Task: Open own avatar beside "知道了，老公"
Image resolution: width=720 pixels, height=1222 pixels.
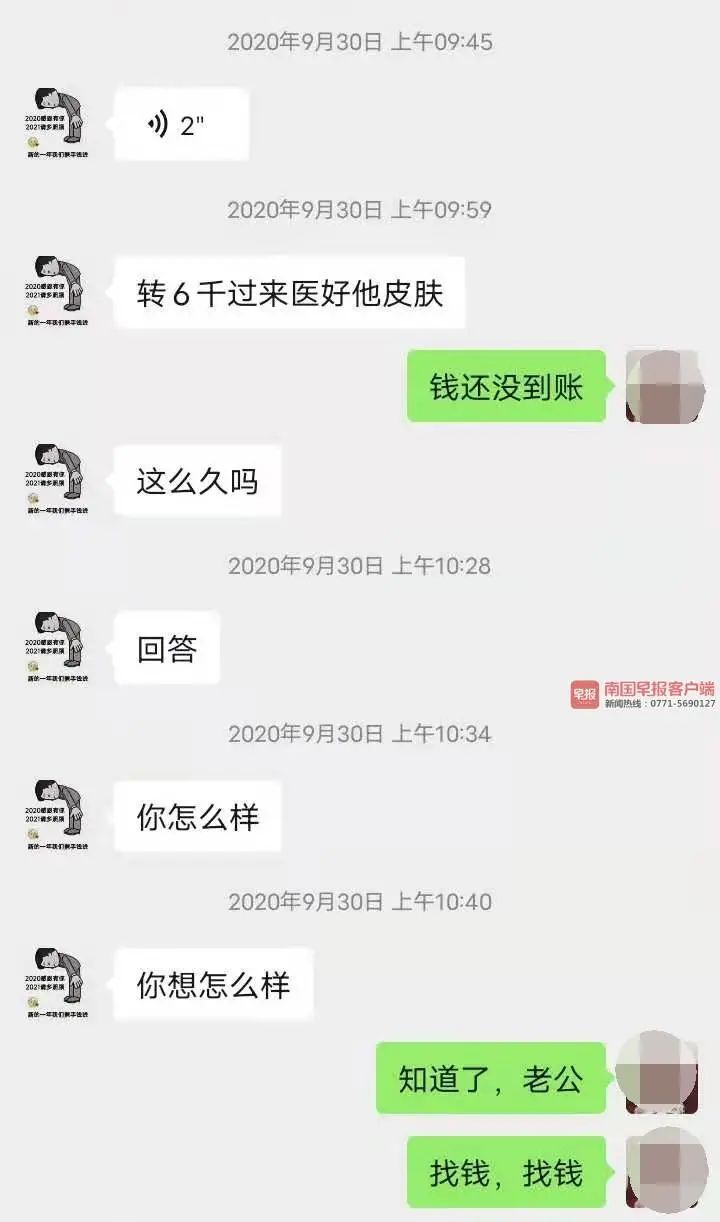Action: [662, 1077]
